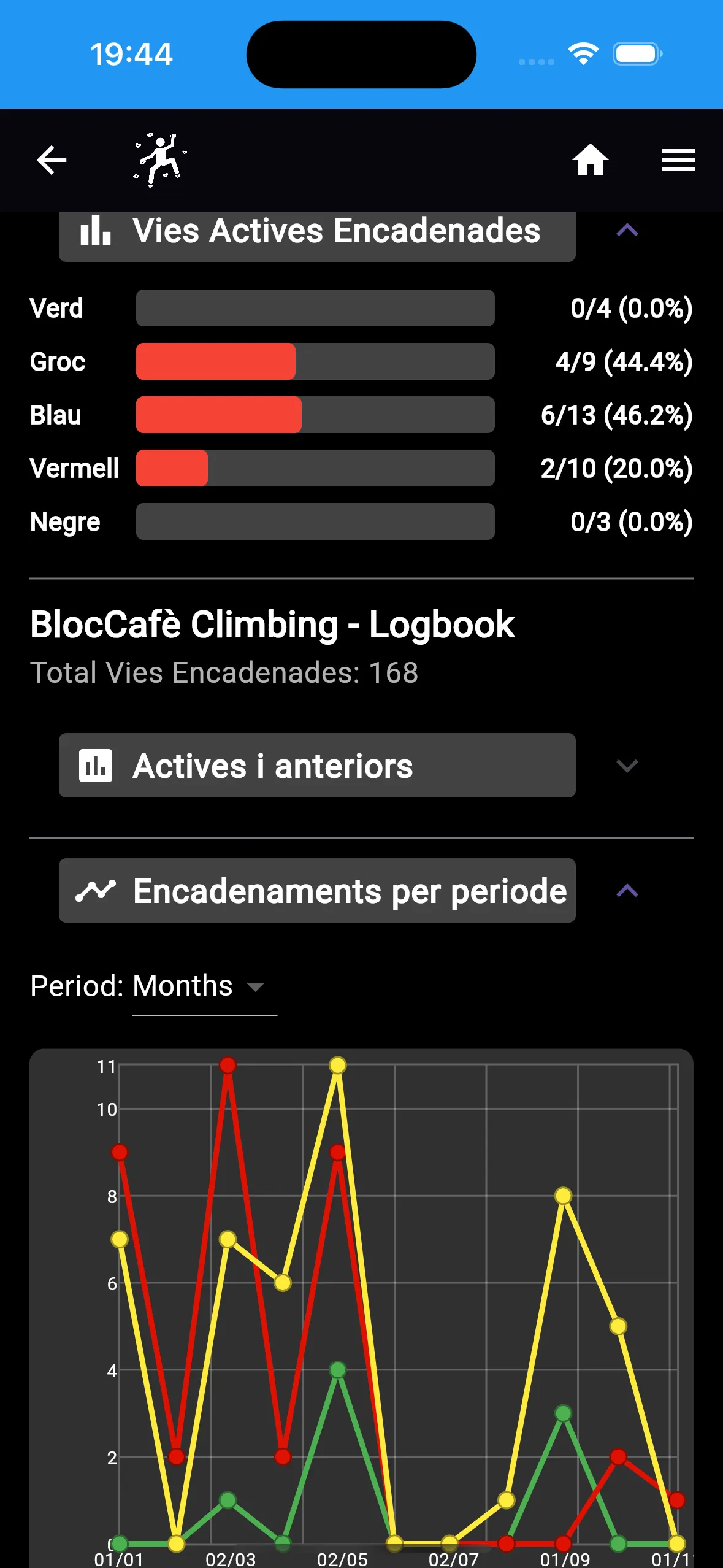This screenshot has height=1568, width=723.
Task: Toggle visibility of the Actives i anteriors section
Action: click(626, 766)
